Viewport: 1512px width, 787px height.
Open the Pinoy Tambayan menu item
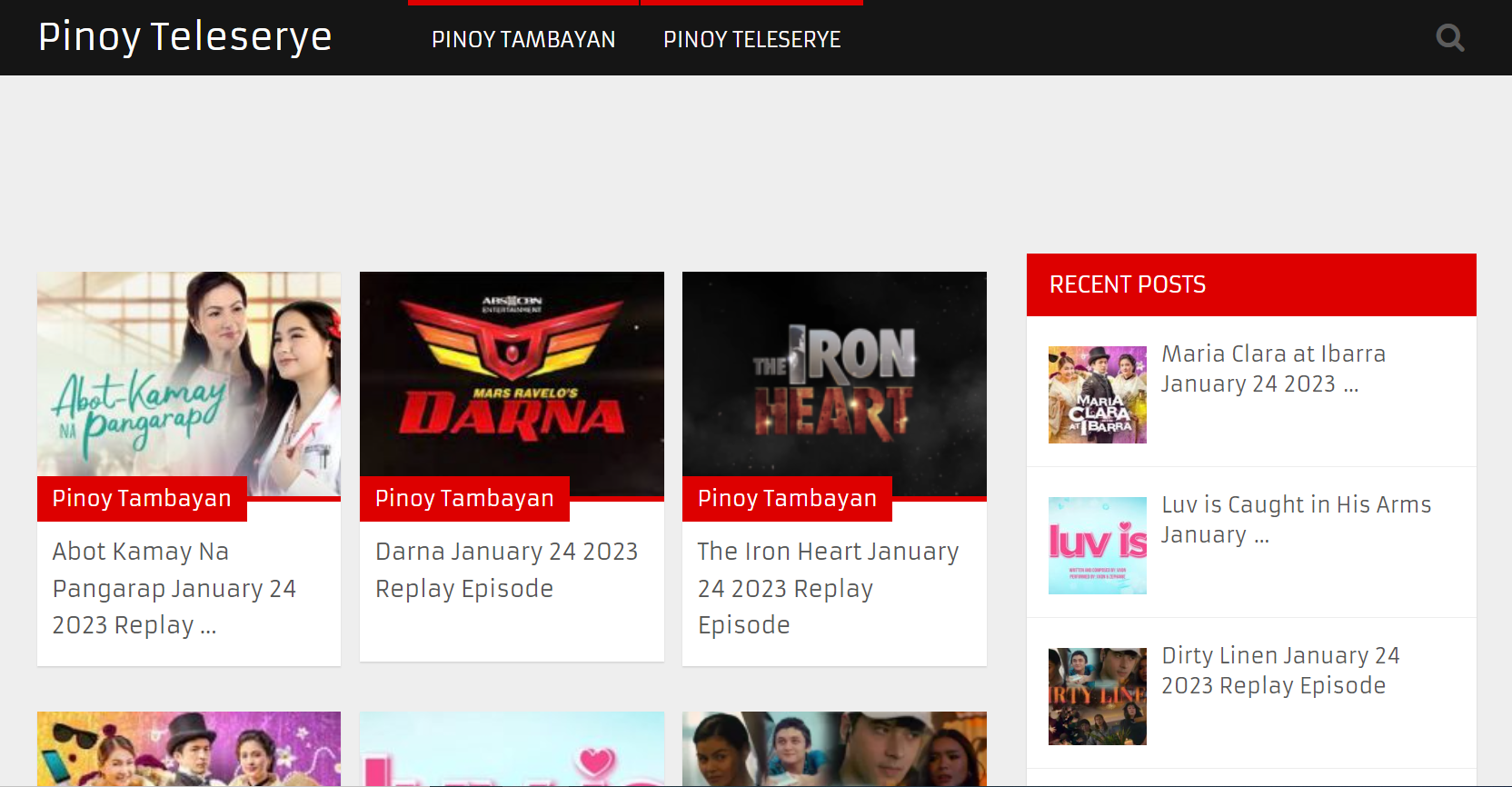point(523,40)
